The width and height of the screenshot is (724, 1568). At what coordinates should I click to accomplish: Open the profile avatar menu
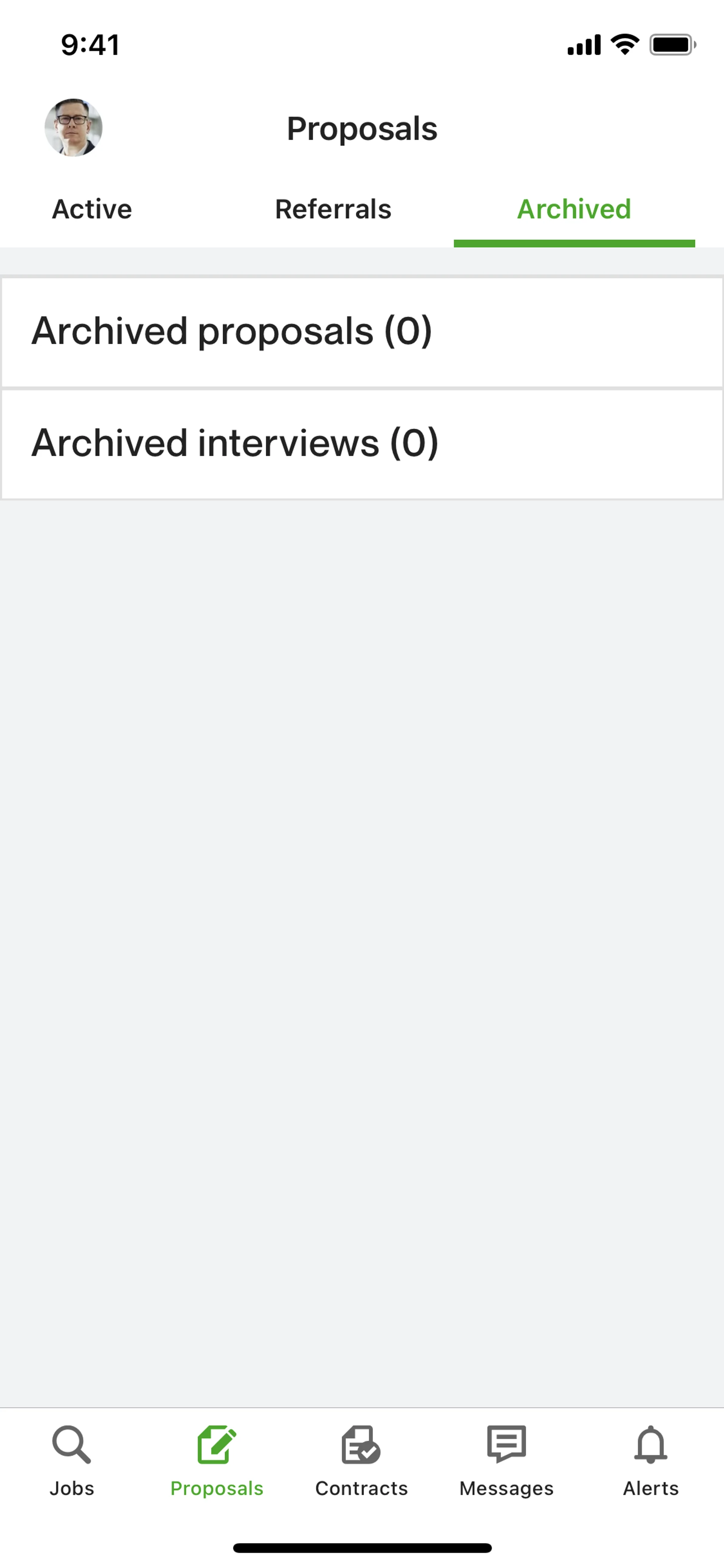point(74,128)
